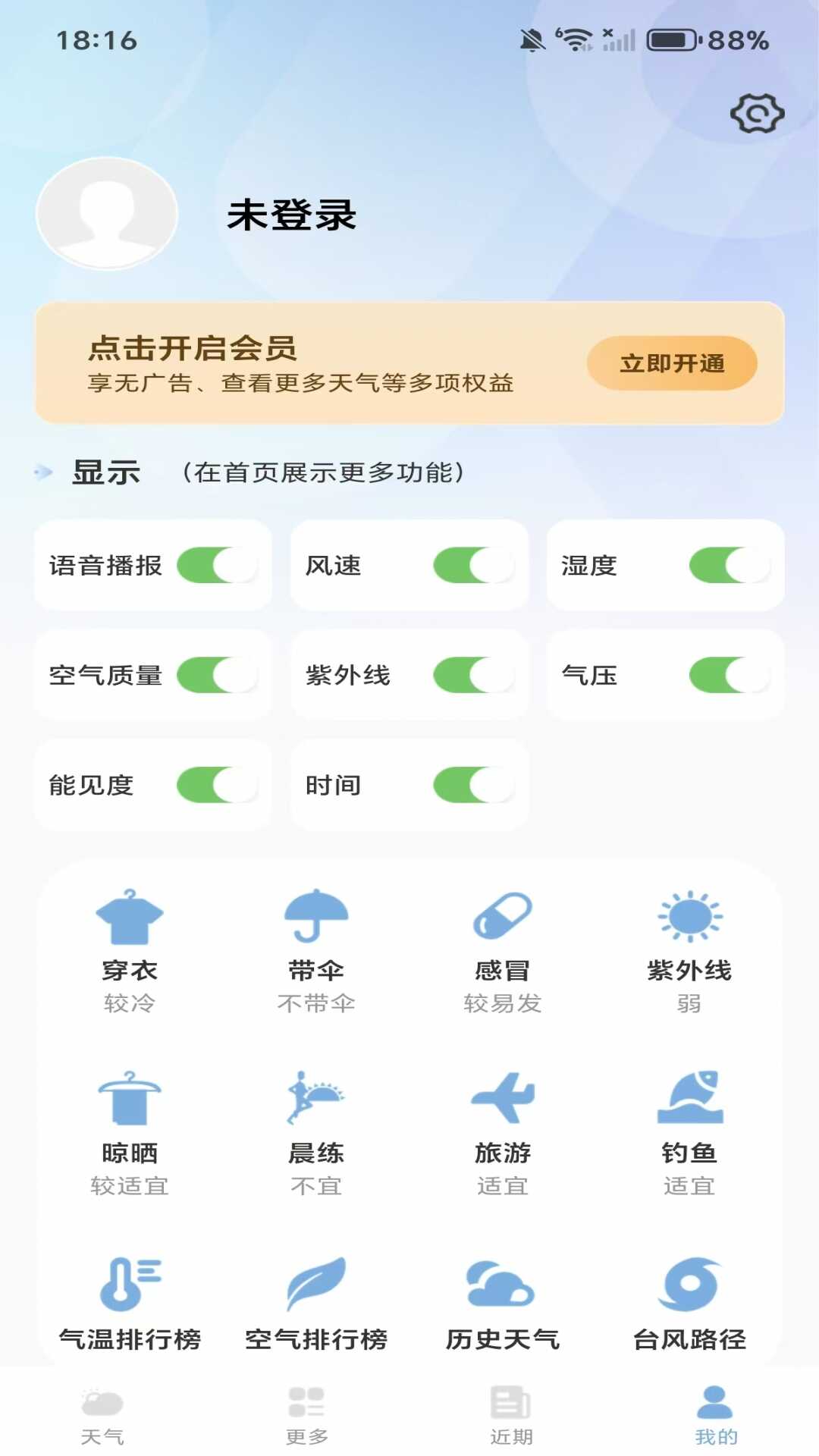819x1456 pixels.
Task: Disable the 时间 switch
Action: (x=473, y=785)
